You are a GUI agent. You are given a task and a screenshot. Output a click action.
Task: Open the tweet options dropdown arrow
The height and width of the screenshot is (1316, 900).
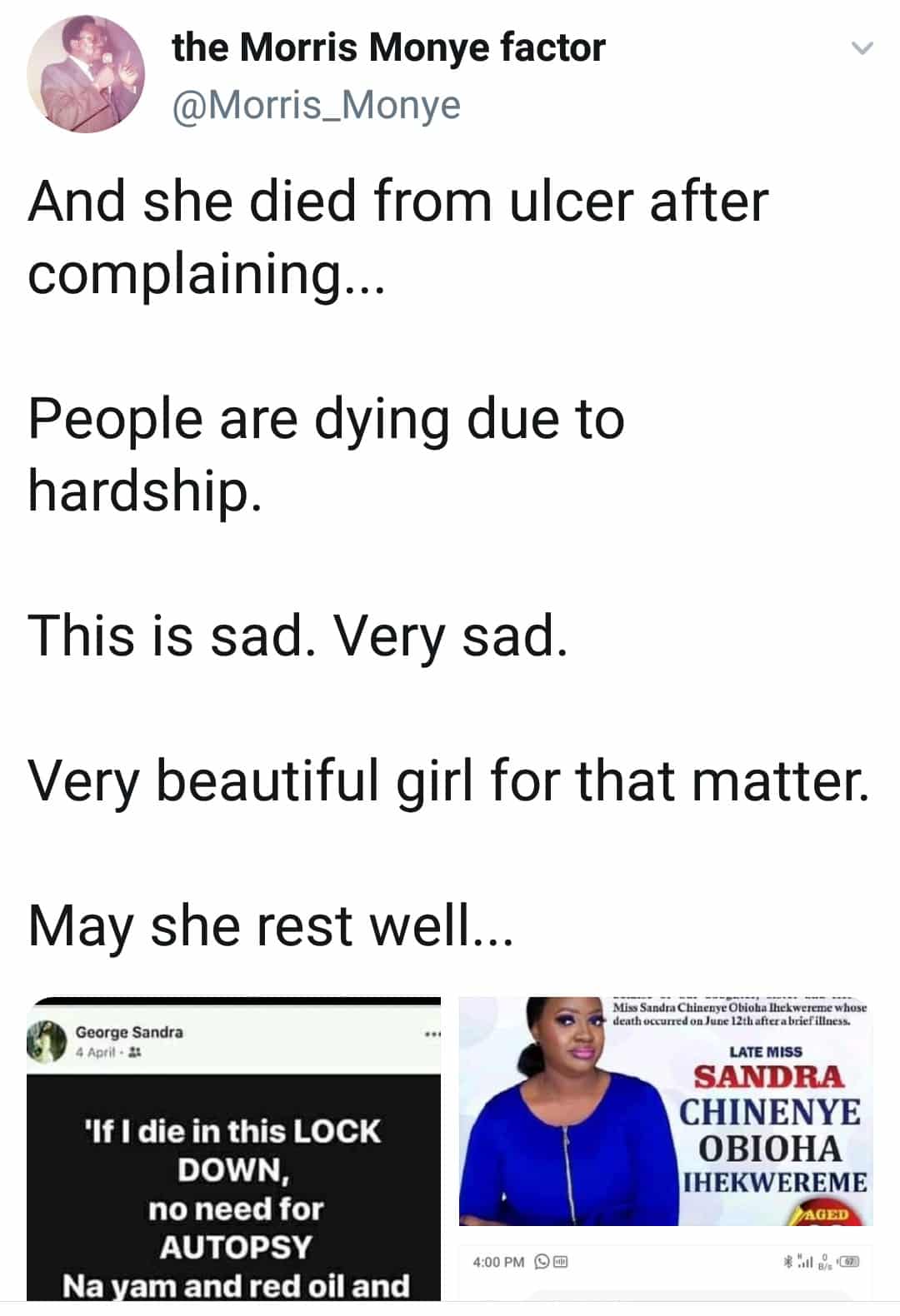pos(862,49)
